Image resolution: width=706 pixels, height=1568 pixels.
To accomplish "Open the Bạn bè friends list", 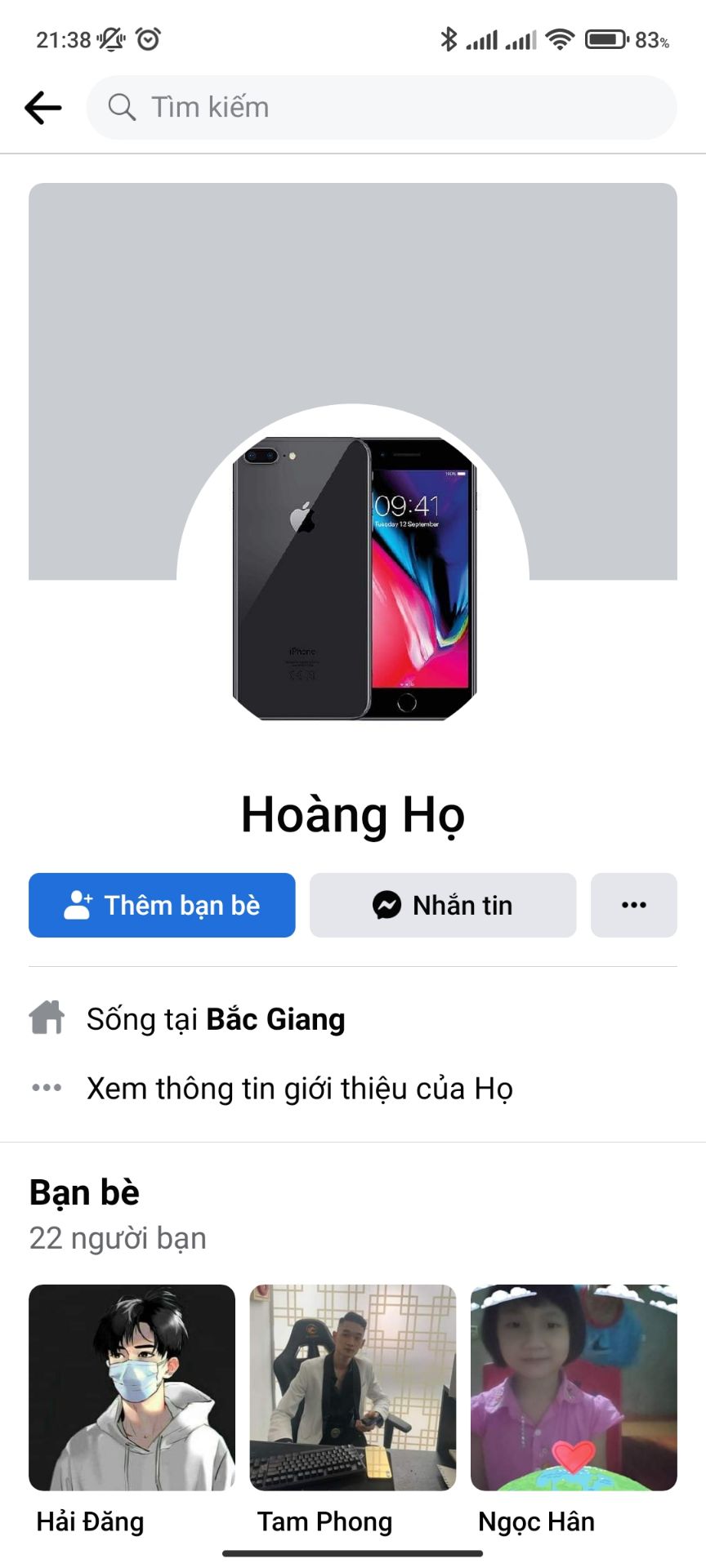I will (x=85, y=1192).
